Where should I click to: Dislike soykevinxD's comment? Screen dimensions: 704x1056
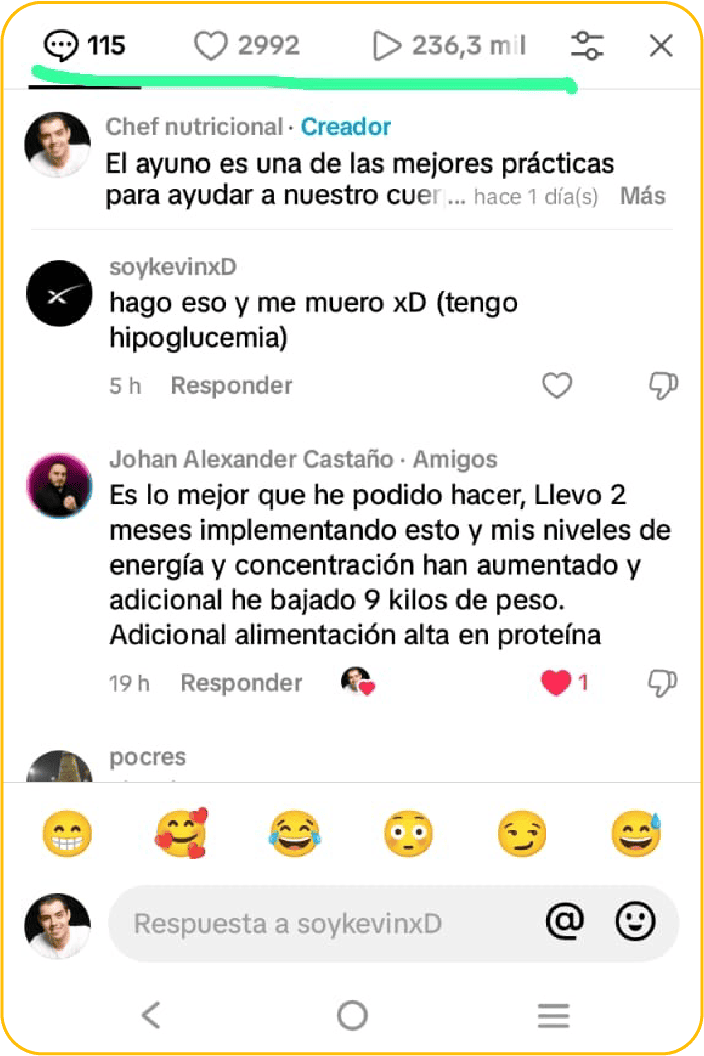coord(663,386)
